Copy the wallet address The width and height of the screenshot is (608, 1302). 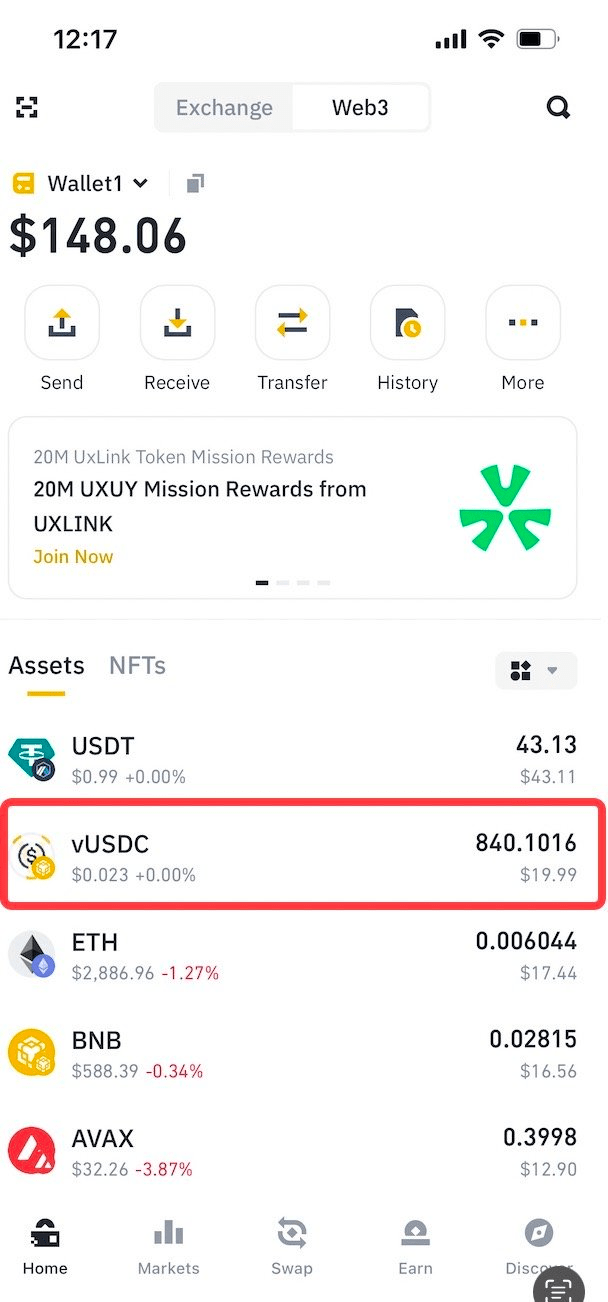[195, 183]
